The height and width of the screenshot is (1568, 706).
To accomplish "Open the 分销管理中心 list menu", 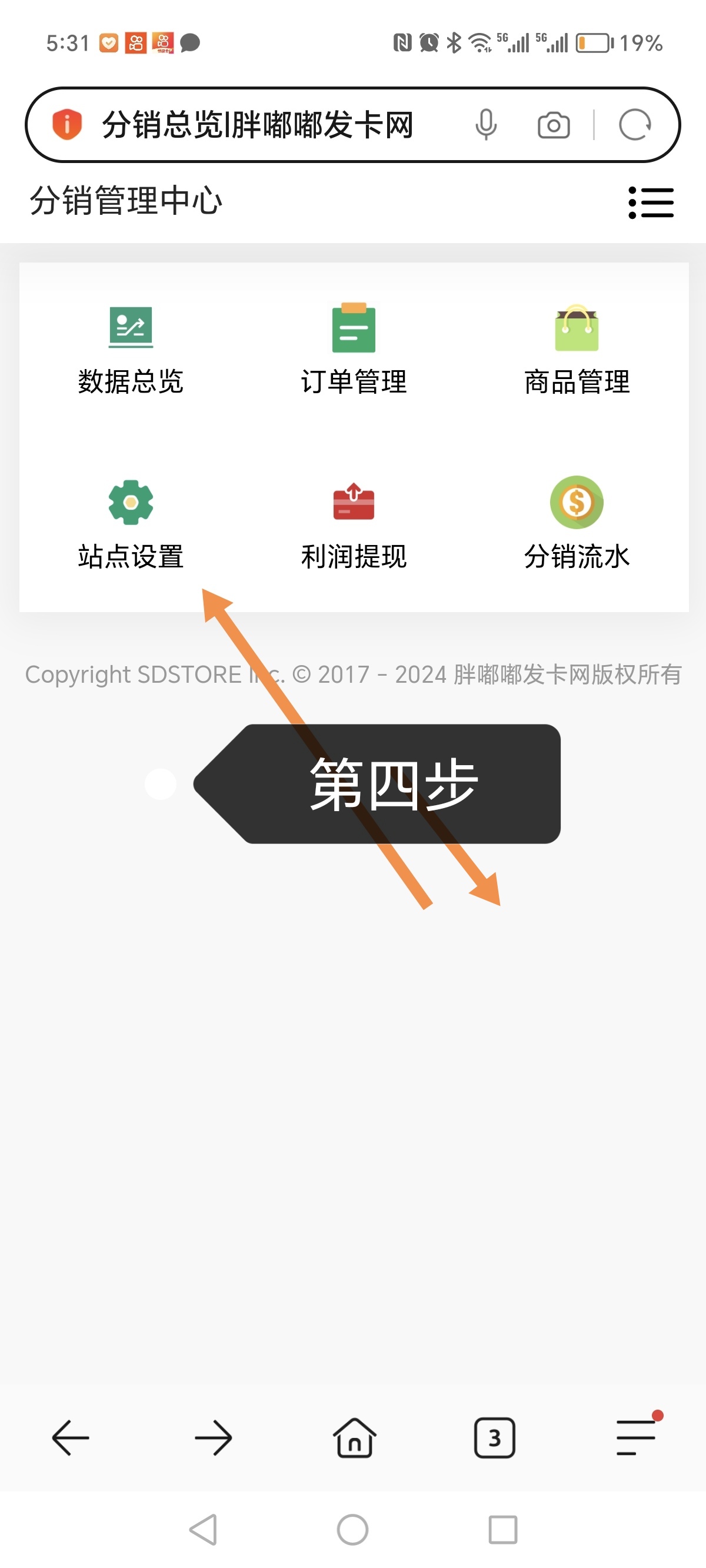I will point(651,202).
